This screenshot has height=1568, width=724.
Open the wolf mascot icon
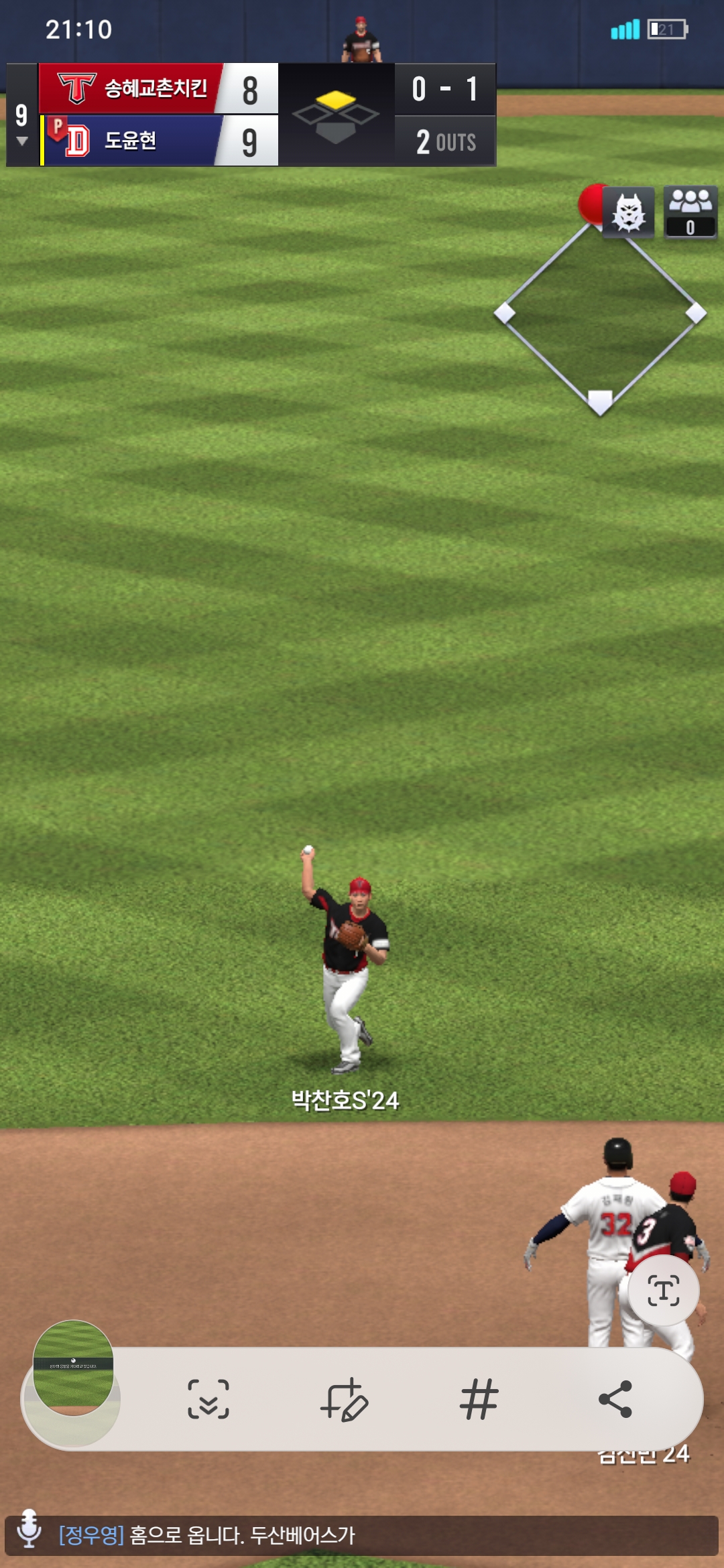628,212
